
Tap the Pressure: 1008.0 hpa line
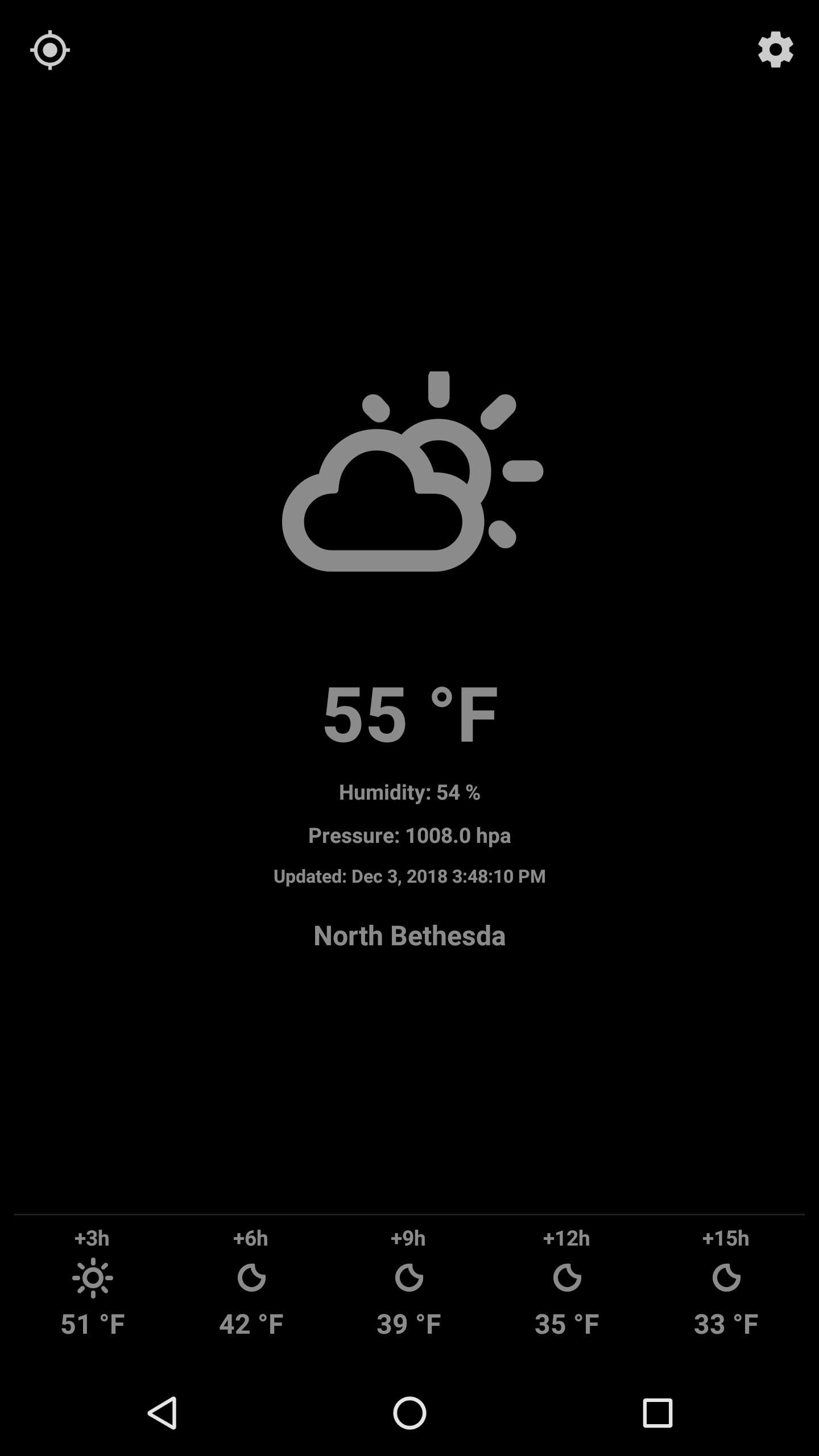(409, 835)
